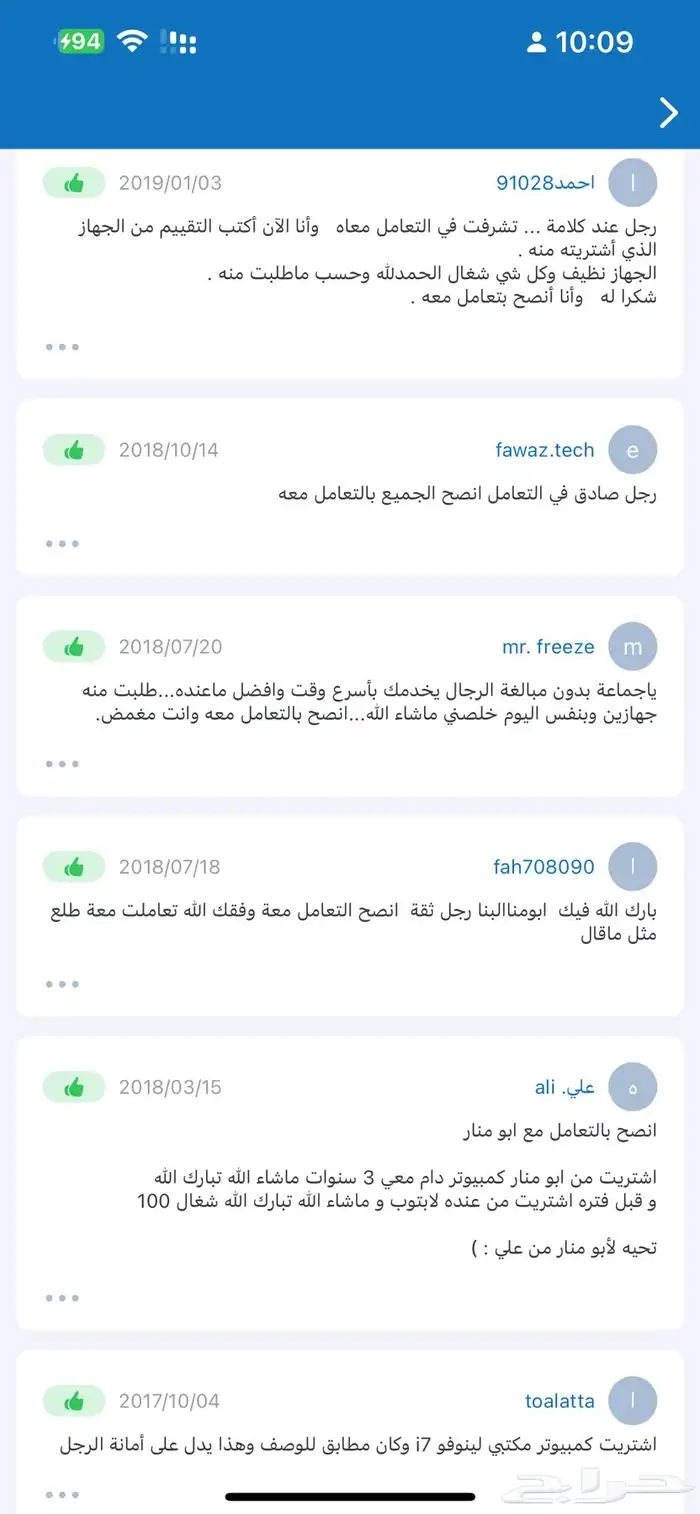View fawaz.tech's profile
The image size is (700, 1514).
[545, 450]
